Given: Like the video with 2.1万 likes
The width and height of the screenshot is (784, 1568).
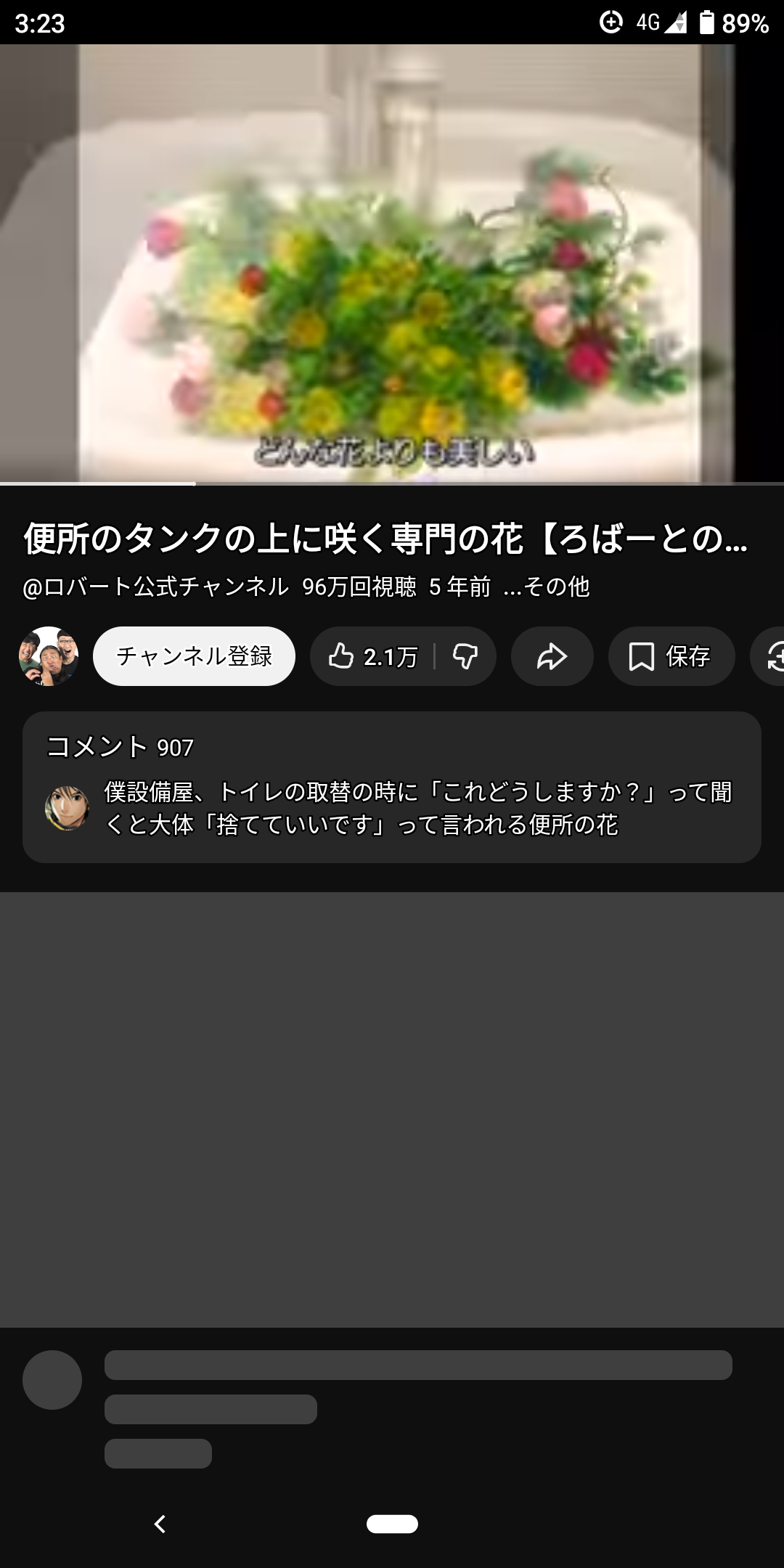Looking at the screenshot, I should click(372, 656).
